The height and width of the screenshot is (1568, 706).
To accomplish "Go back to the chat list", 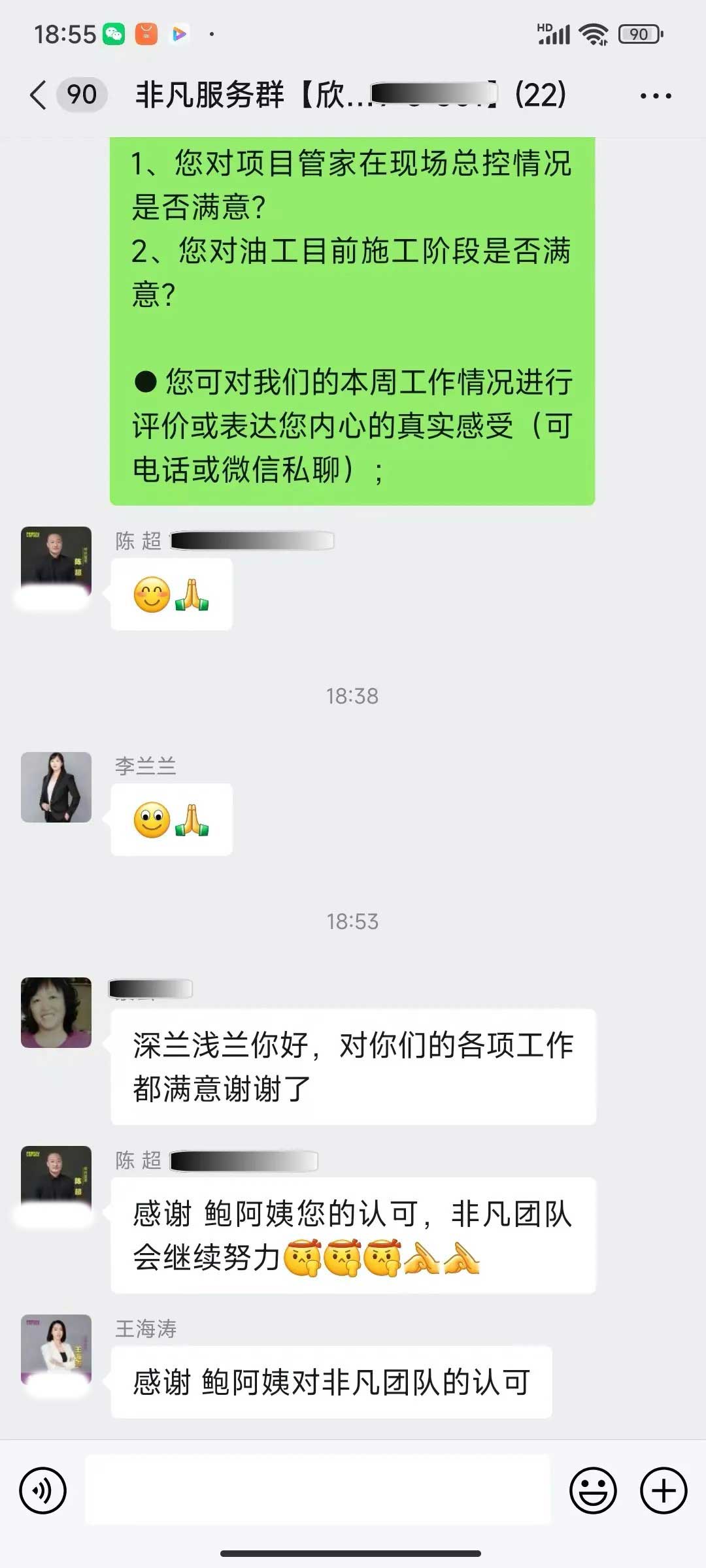I will (39, 95).
